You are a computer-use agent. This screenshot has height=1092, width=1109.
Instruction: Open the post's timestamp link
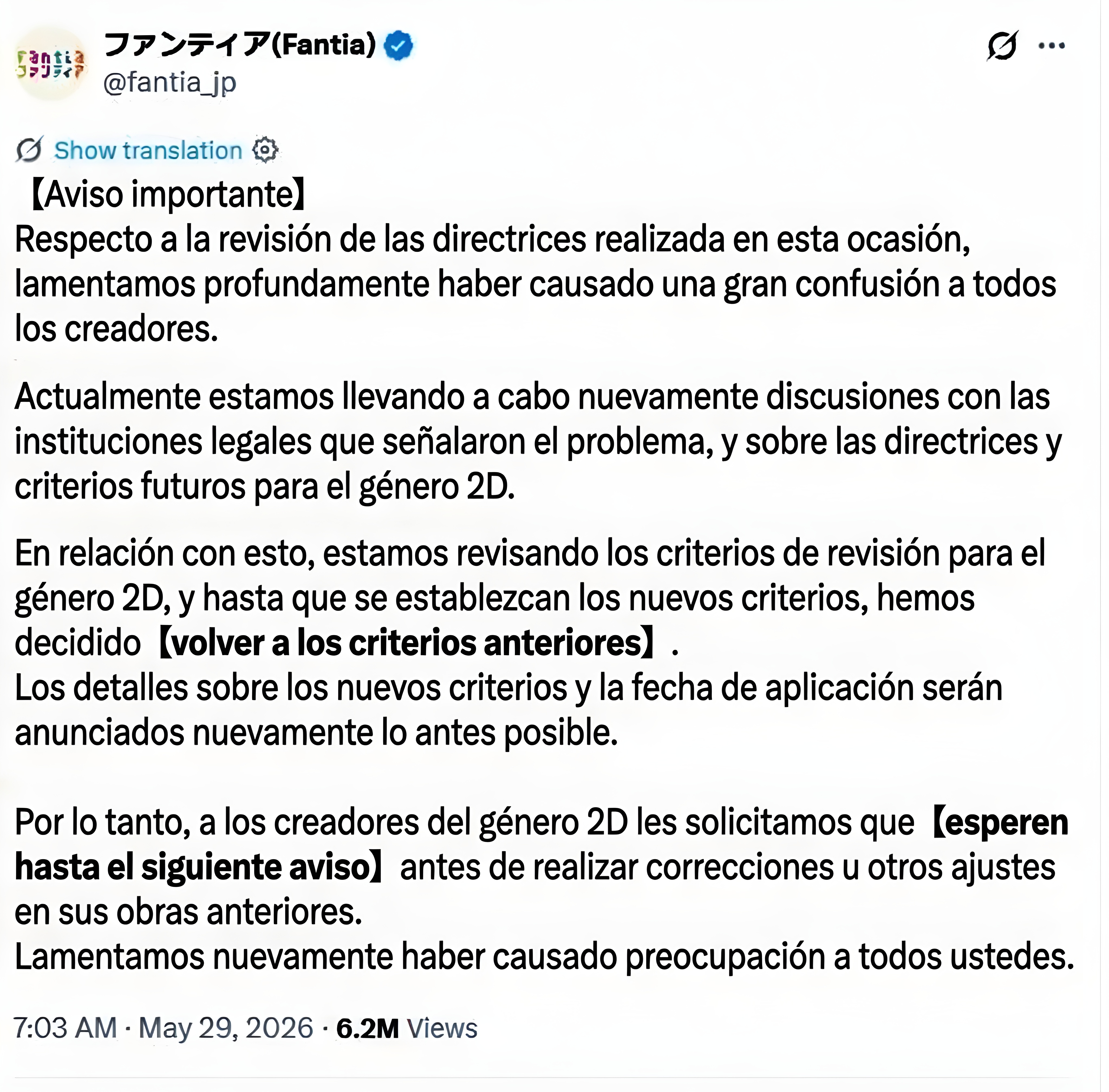(164, 1028)
